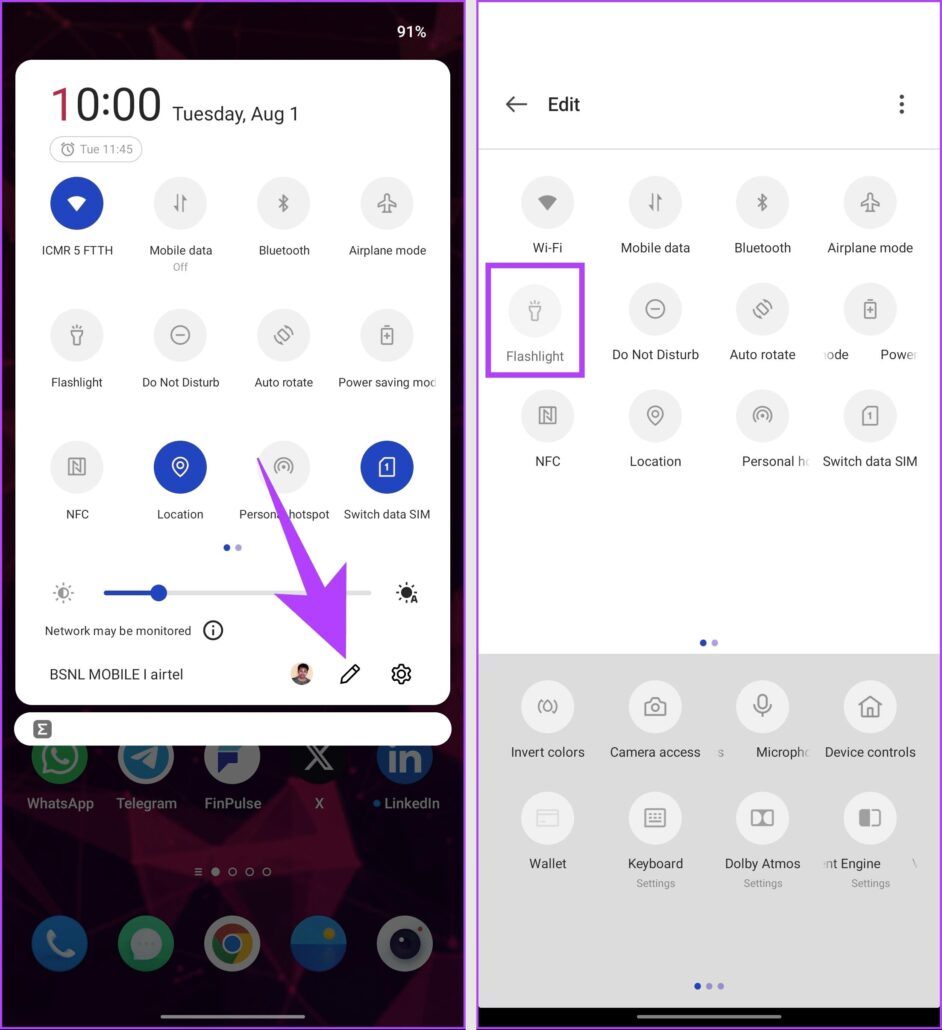Screen dimensions: 942x1030
Task: Toggle the ICMR 5 FTTH Wi-Fi tile
Action: 77,204
